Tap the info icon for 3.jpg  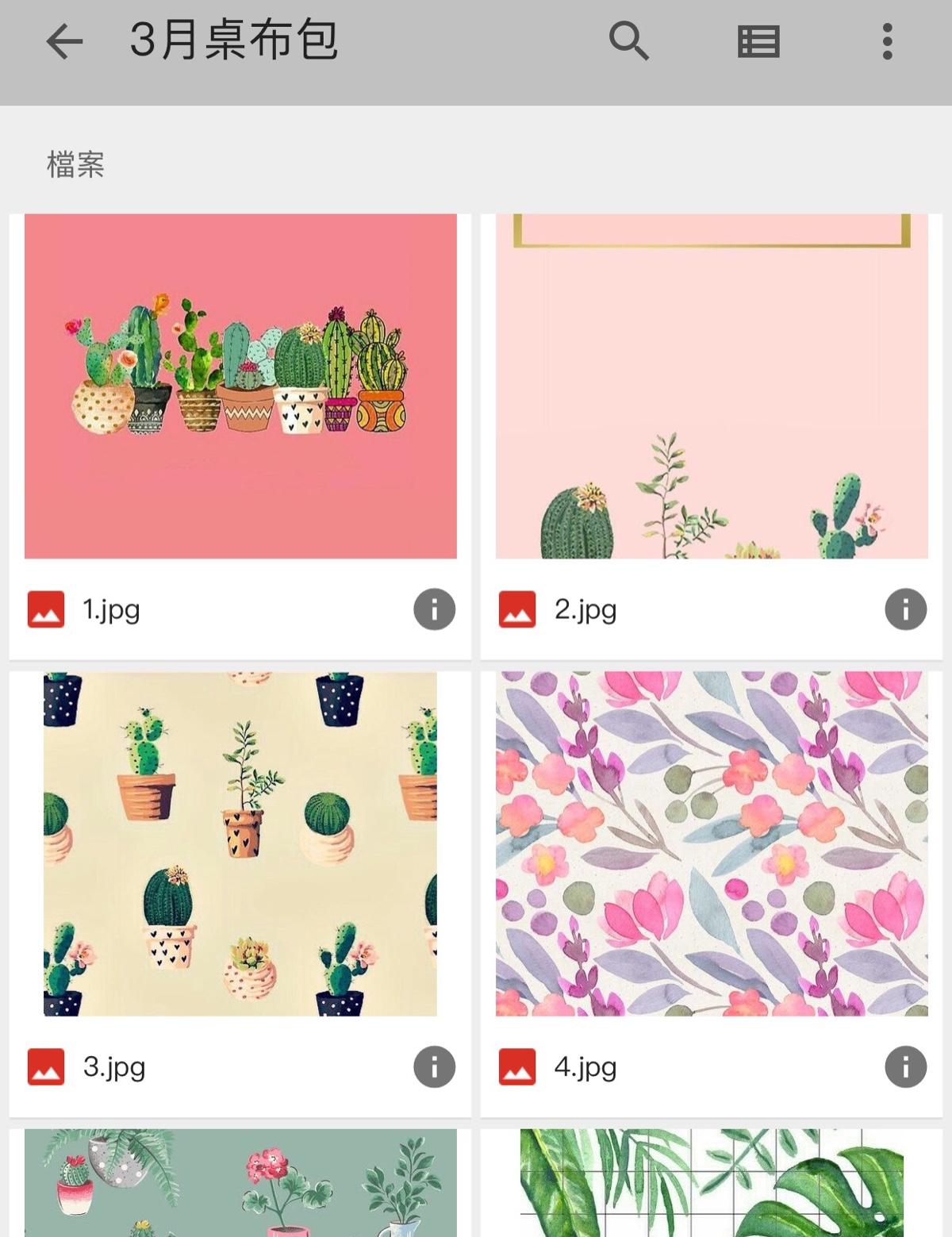[434, 1067]
